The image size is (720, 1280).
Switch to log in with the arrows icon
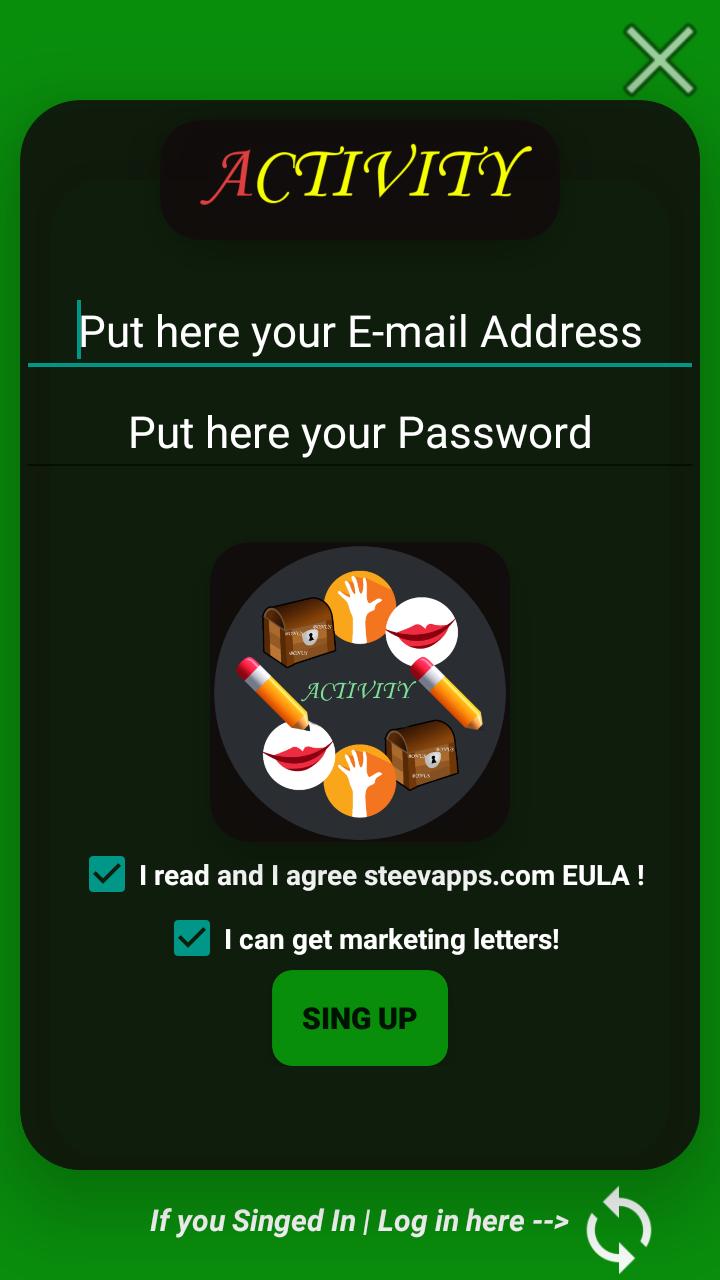tap(619, 1229)
